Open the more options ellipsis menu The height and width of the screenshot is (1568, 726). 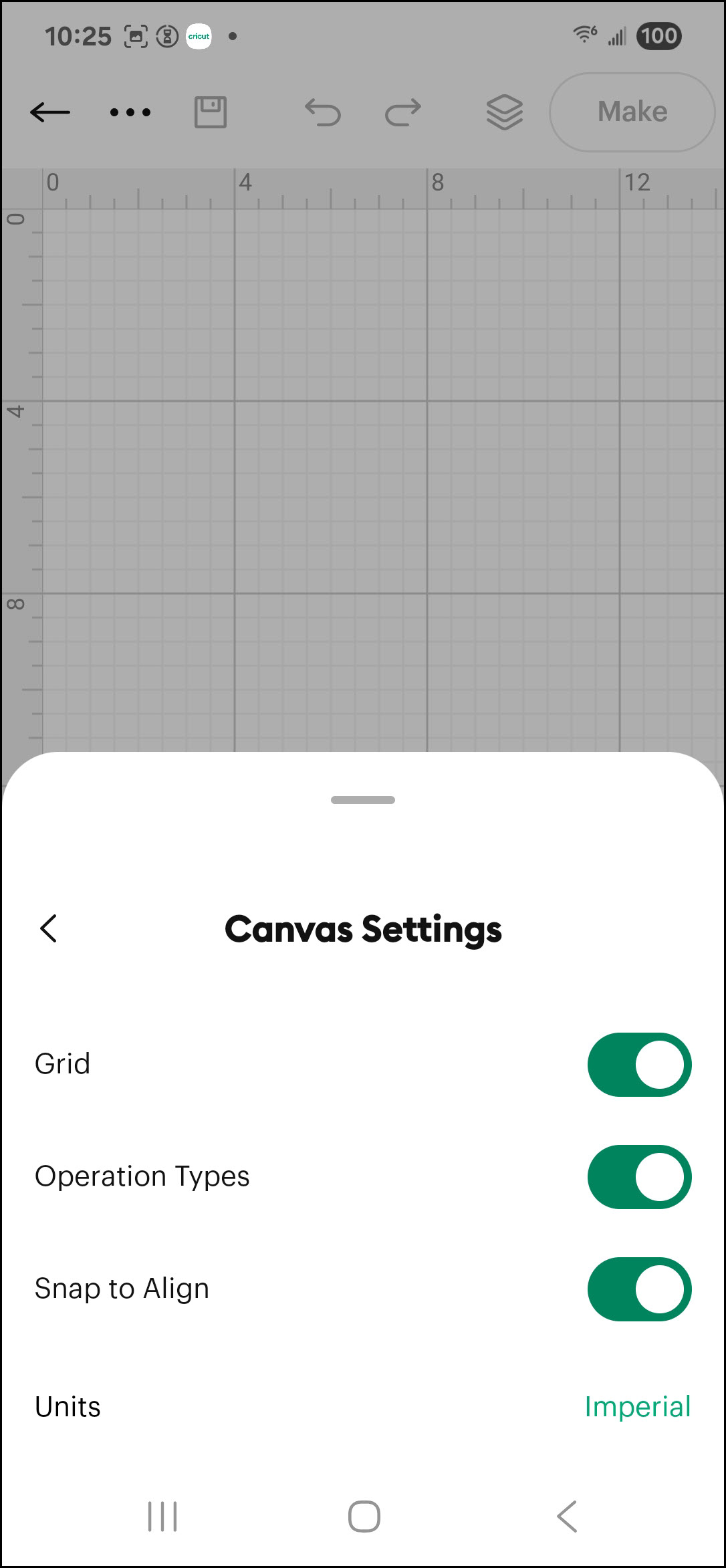coord(130,112)
